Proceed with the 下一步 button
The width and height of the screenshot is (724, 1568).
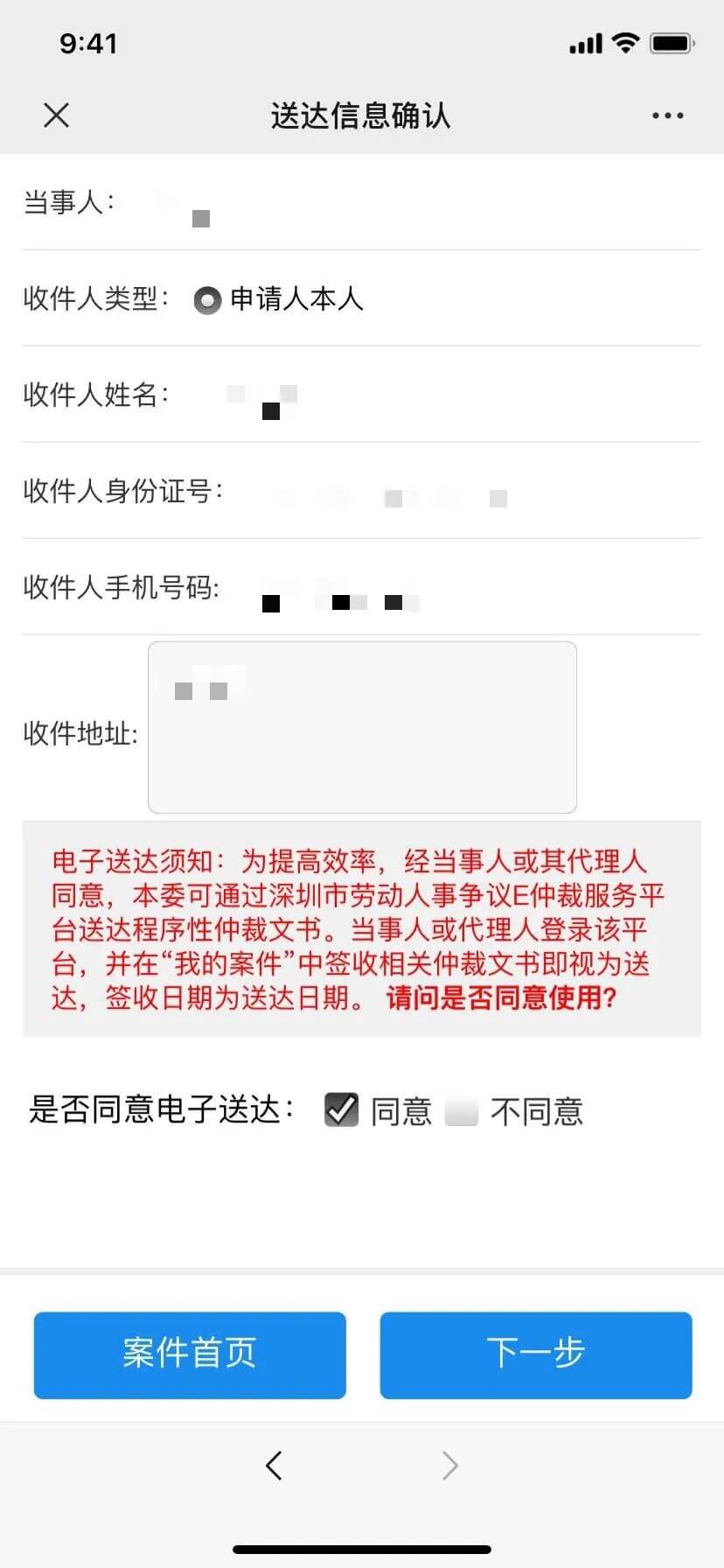tap(535, 1354)
